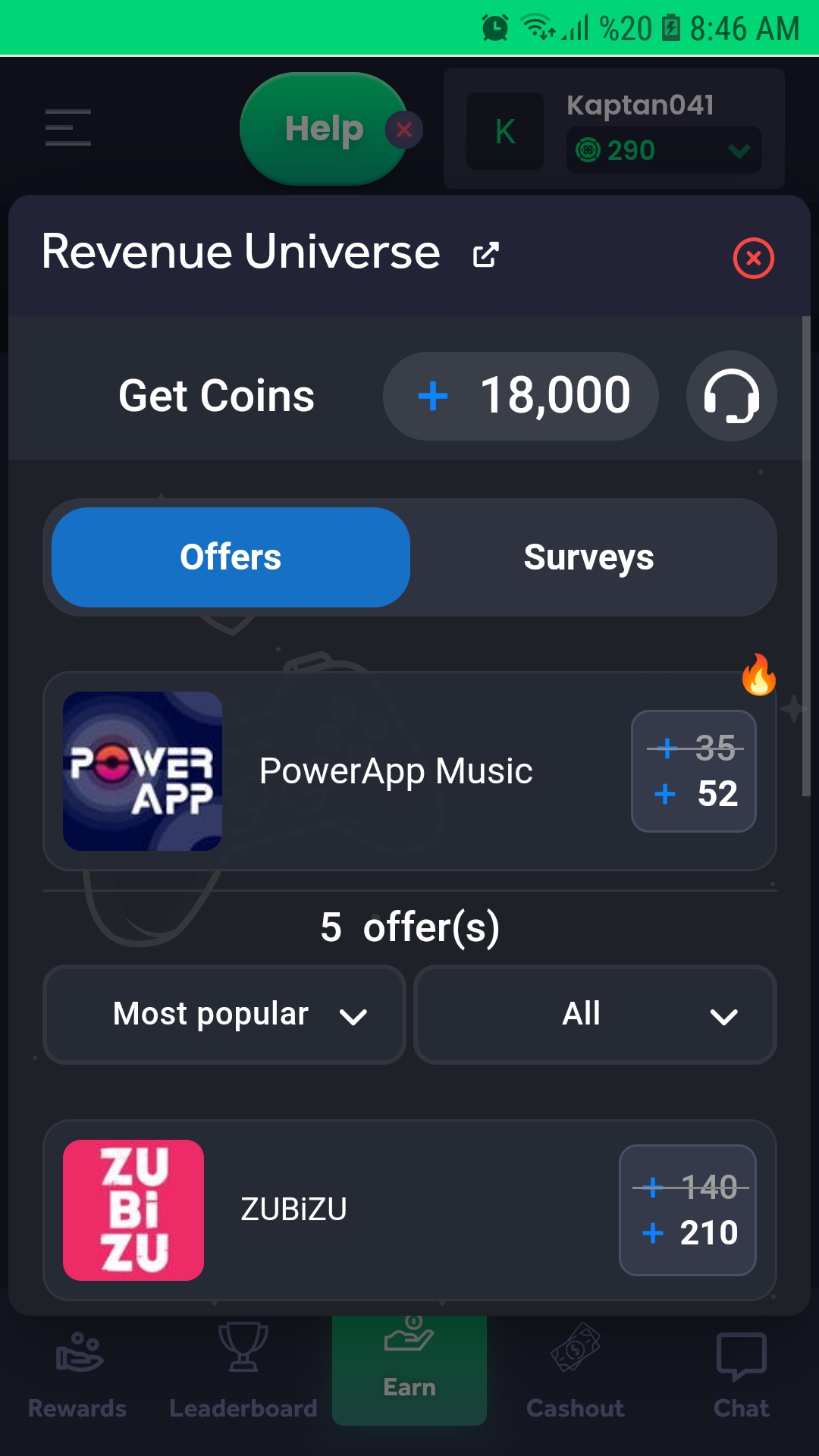
Task: Open Revenue Universe in external window
Action: (485, 255)
